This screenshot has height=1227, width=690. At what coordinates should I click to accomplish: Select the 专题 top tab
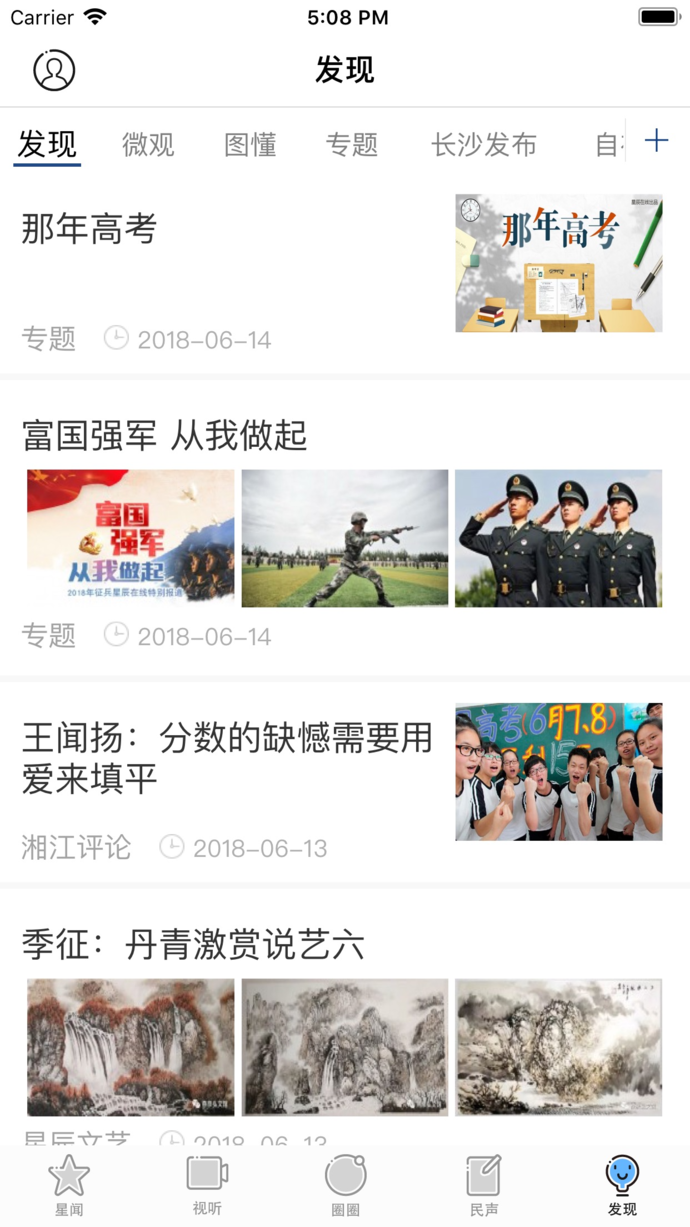point(352,145)
